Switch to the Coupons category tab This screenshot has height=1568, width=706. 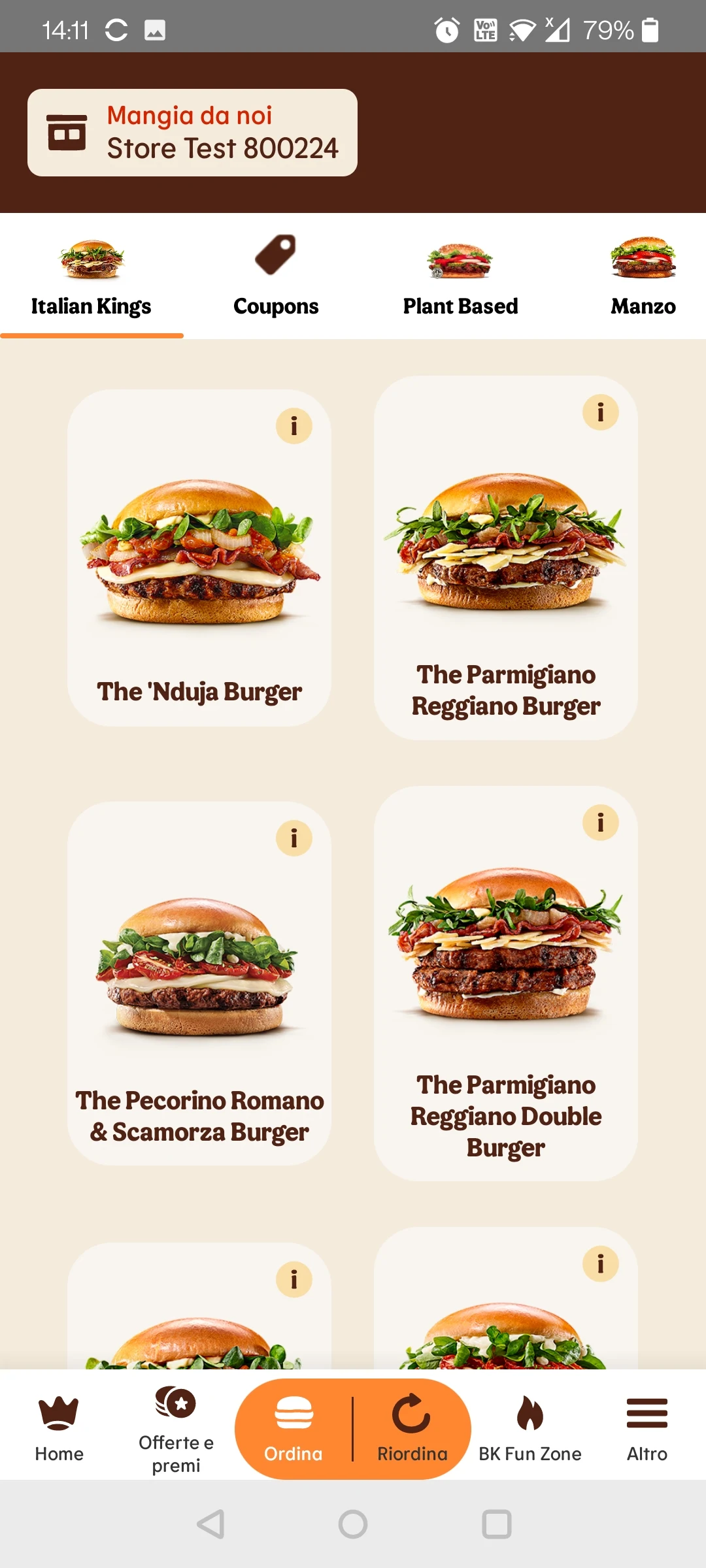click(x=276, y=276)
